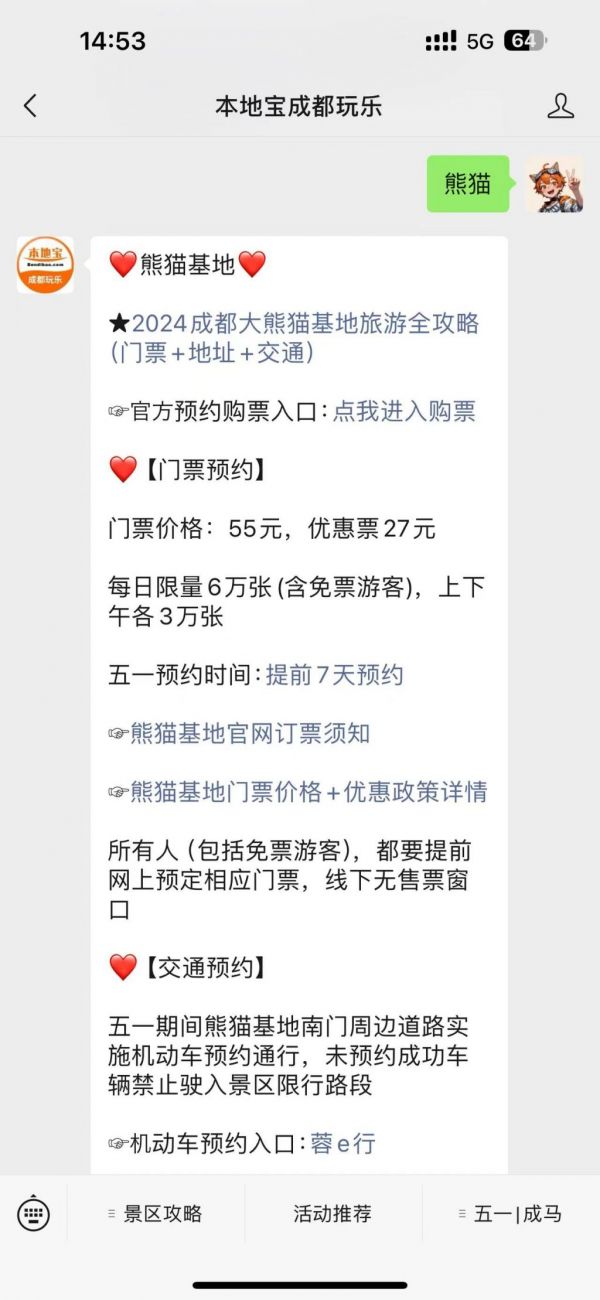
Task: Tap my own anime avatar
Action: pos(554,184)
